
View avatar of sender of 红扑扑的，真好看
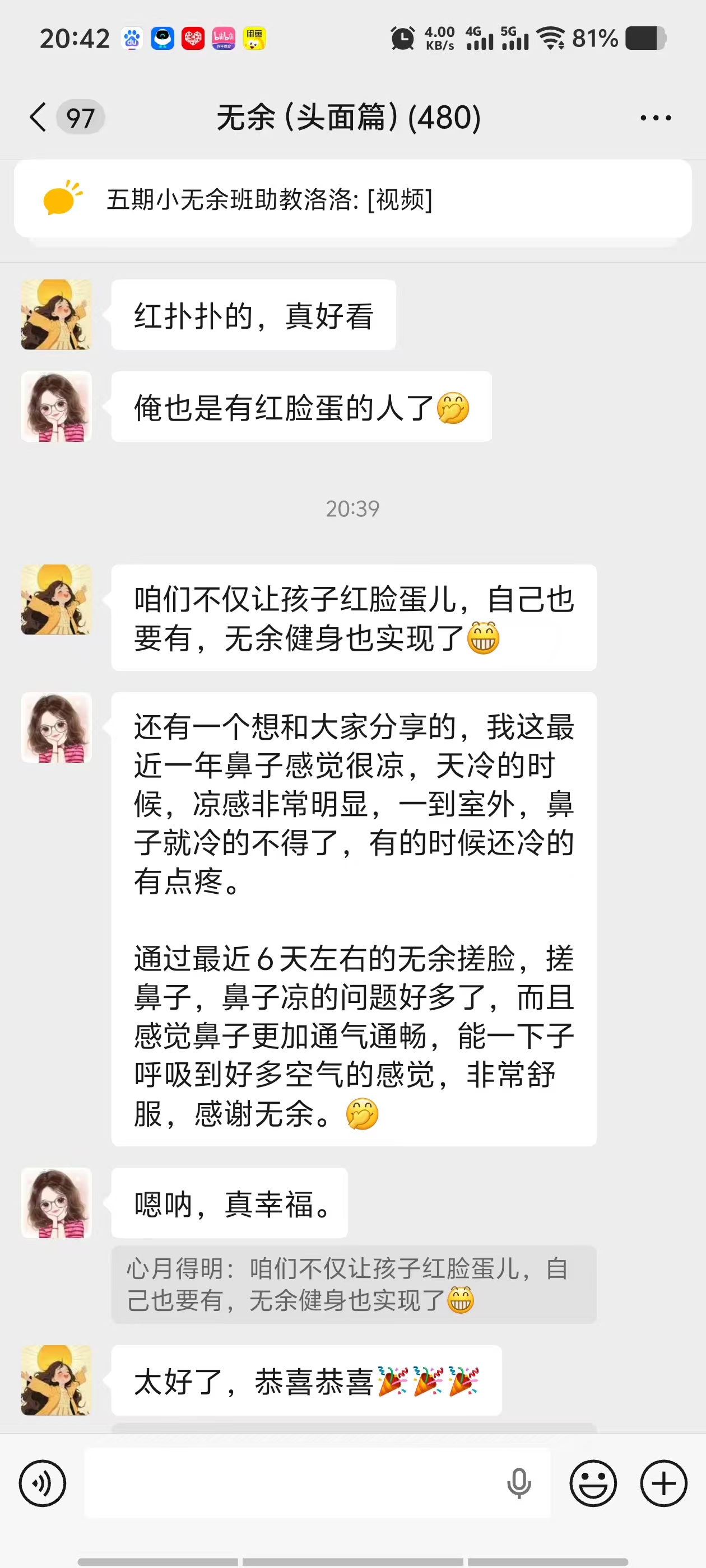56,315
